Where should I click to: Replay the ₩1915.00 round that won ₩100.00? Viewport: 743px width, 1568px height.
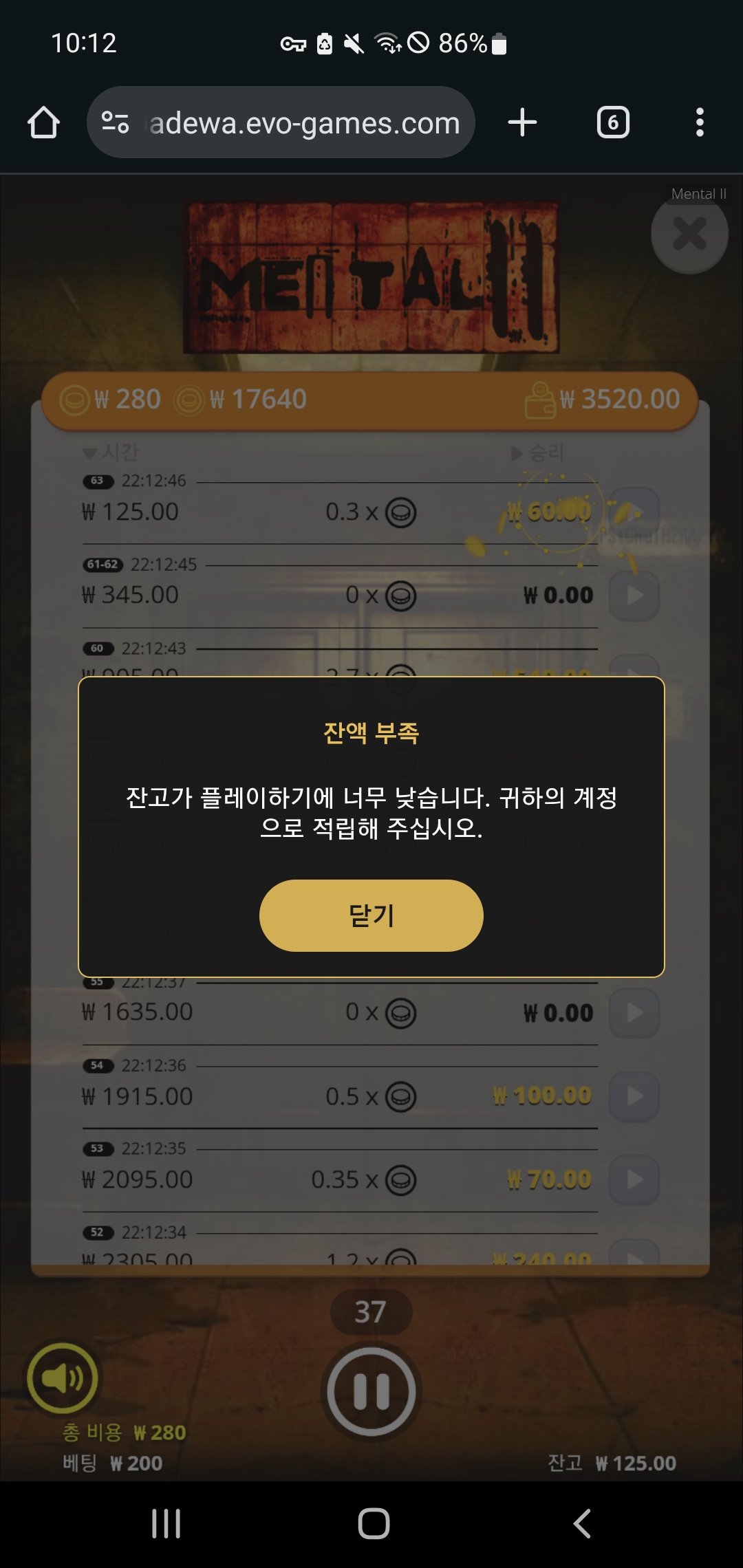634,1096
